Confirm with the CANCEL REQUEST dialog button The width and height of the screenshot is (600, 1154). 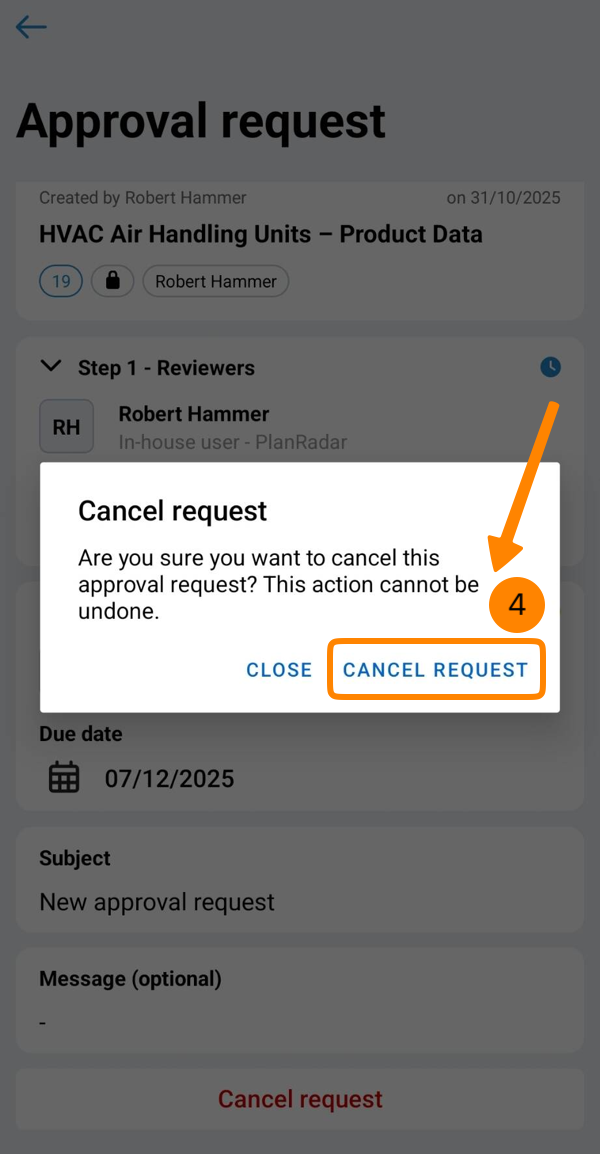[x=435, y=670]
